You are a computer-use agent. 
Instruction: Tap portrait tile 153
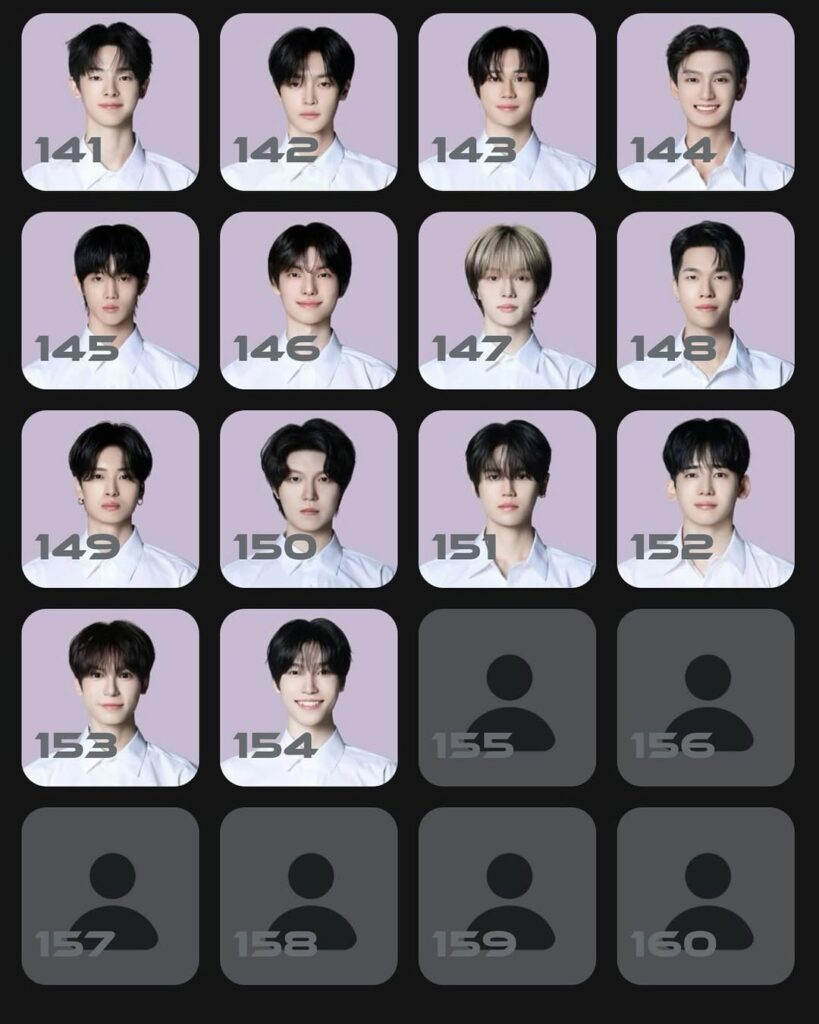[x=110, y=697]
